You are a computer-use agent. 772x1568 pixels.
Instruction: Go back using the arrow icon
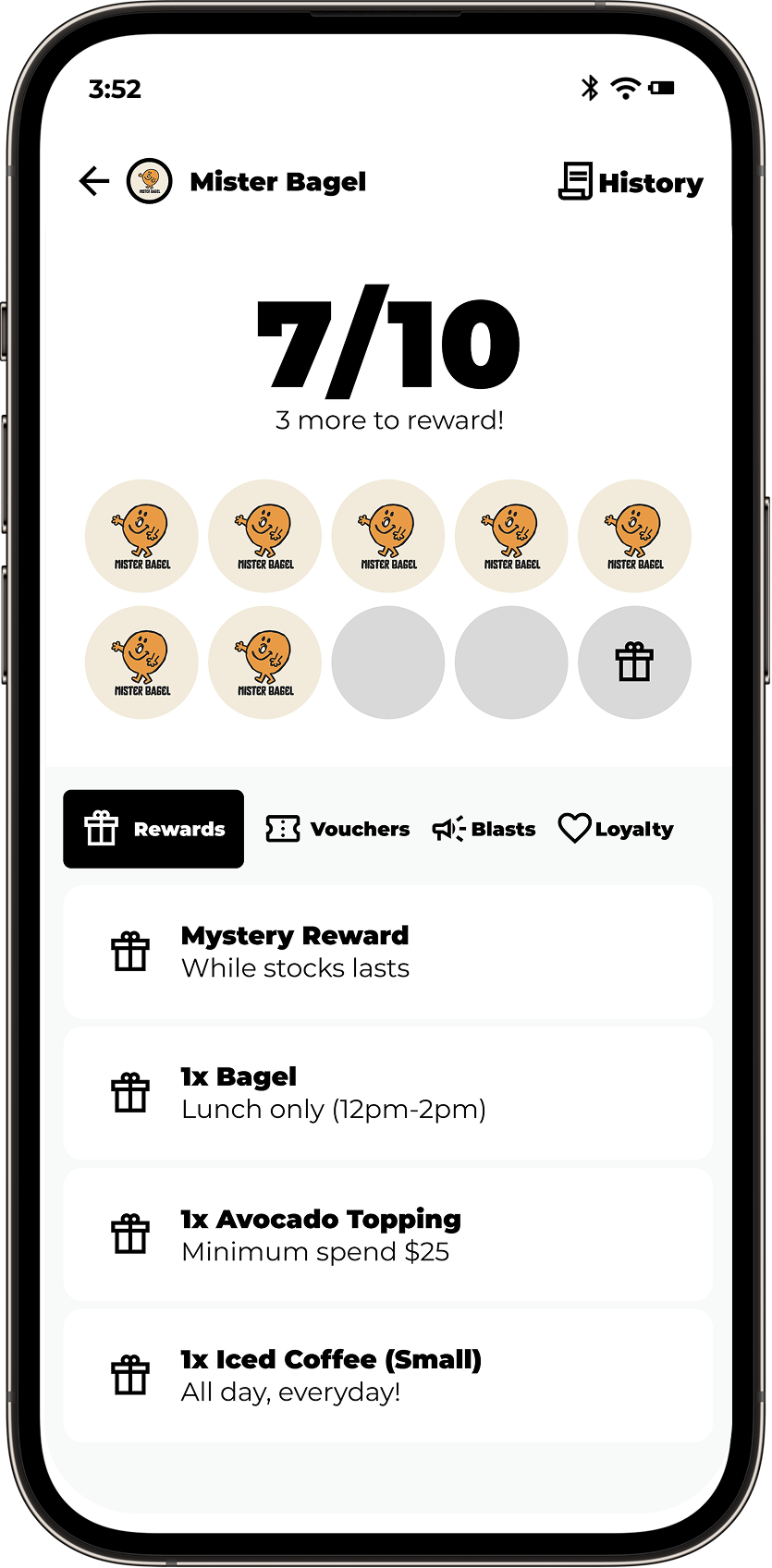94,181
